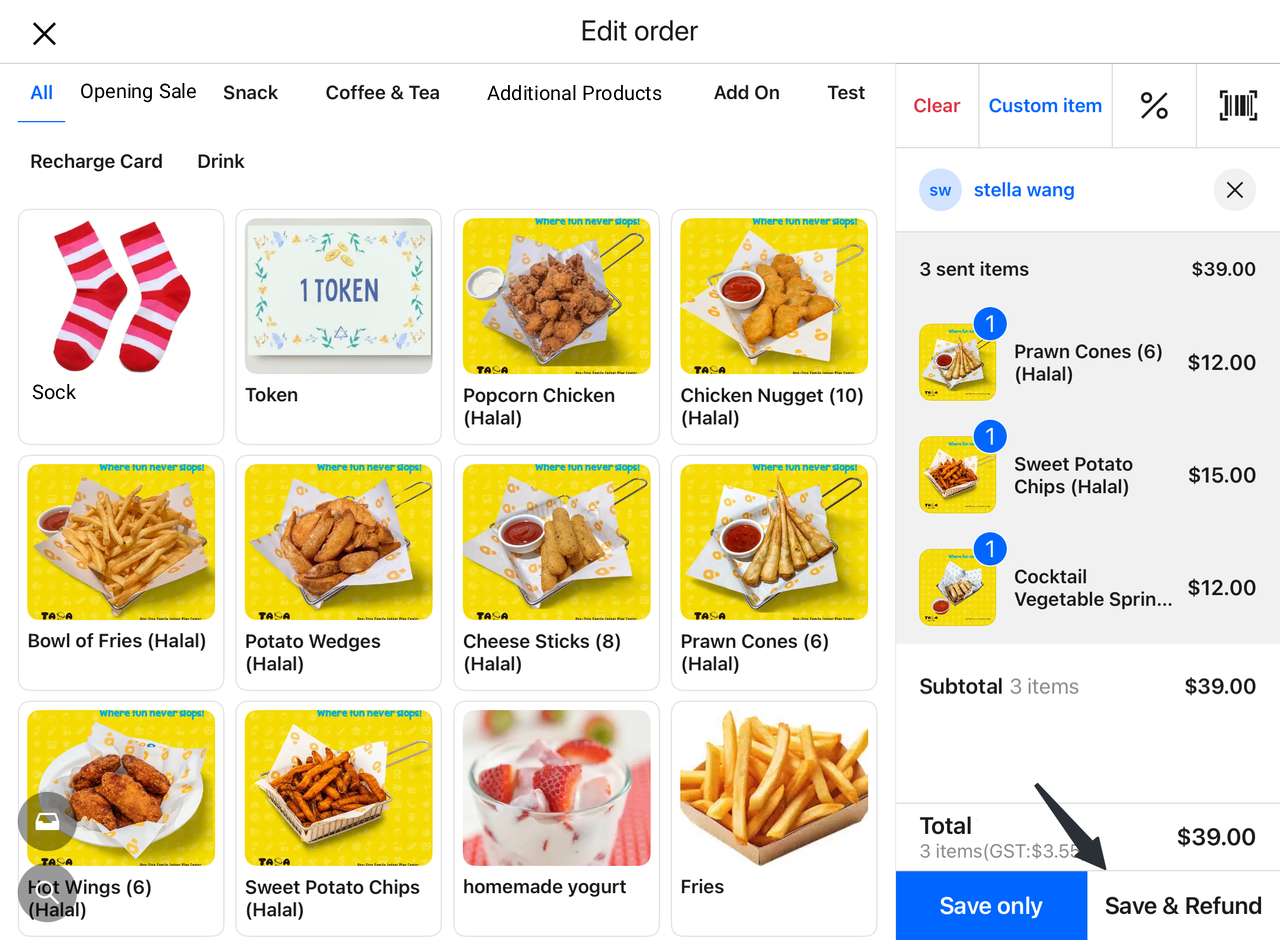
Task: Tap Save only button
Action: pyautogui.click(x=990, y=906)
